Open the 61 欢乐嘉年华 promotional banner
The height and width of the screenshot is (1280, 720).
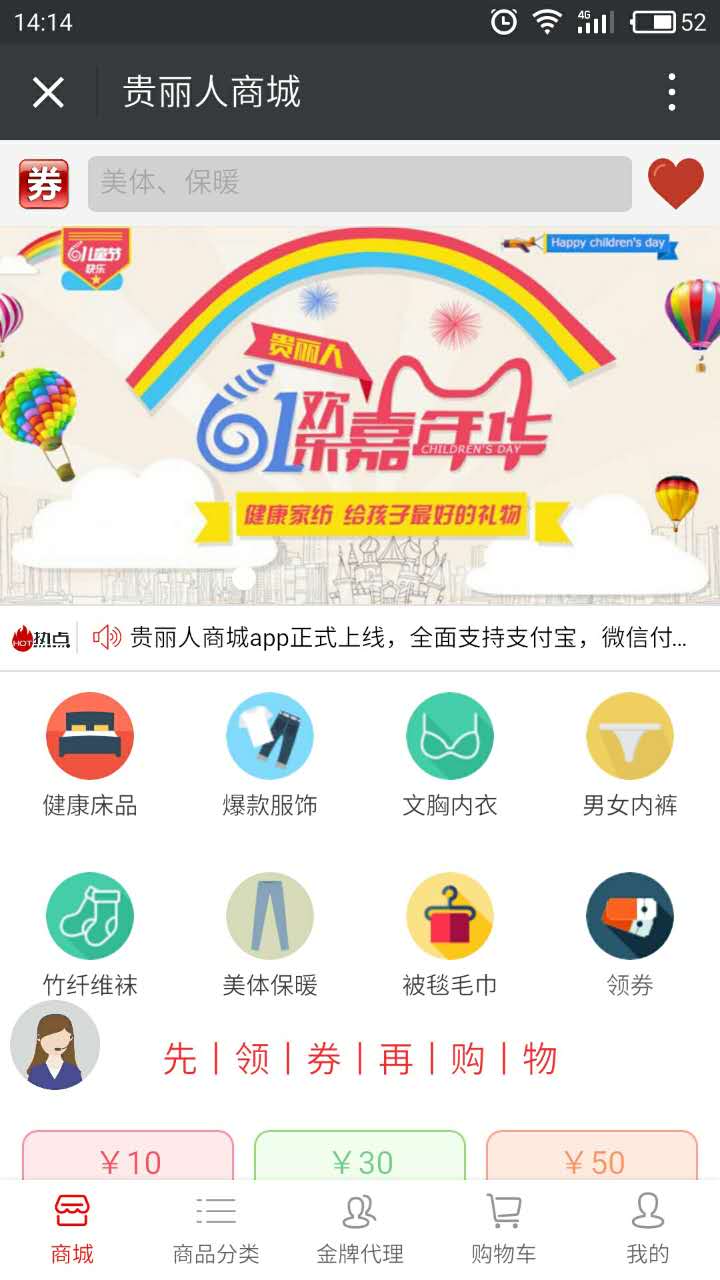pyautogui.click(x=360, y=415)
